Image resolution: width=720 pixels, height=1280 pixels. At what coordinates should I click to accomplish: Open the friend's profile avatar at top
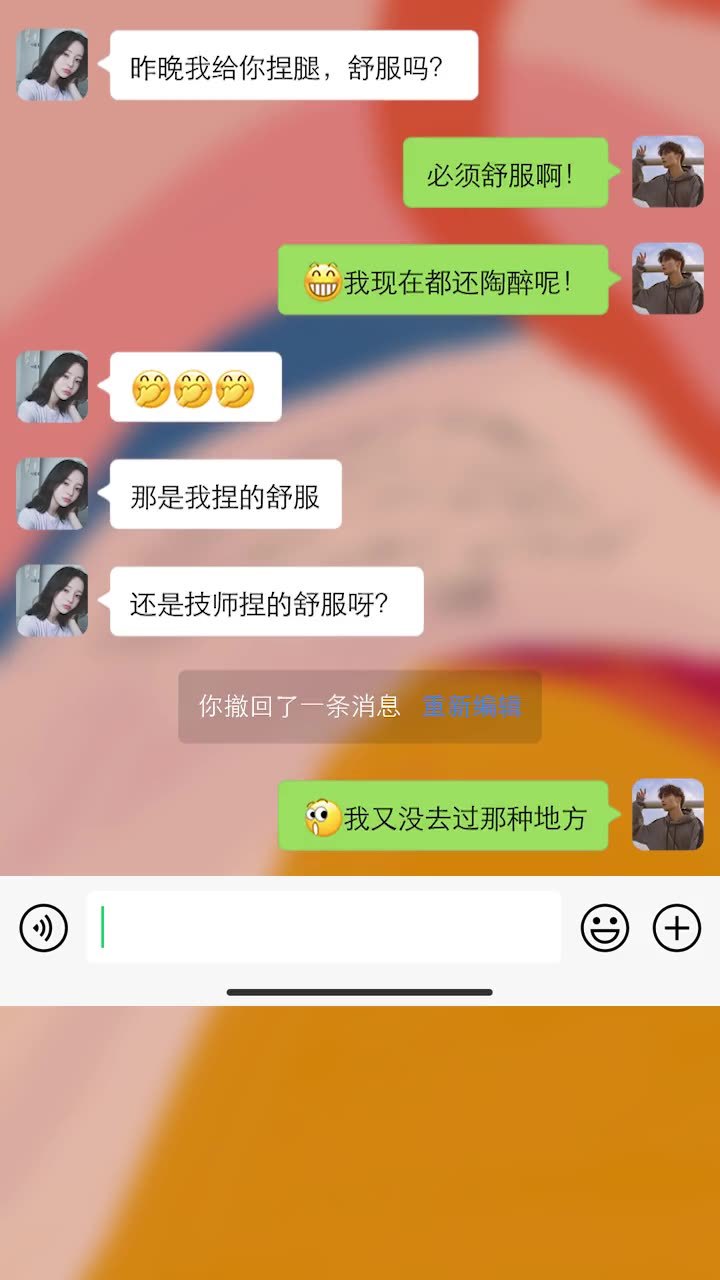click(51, 64)
